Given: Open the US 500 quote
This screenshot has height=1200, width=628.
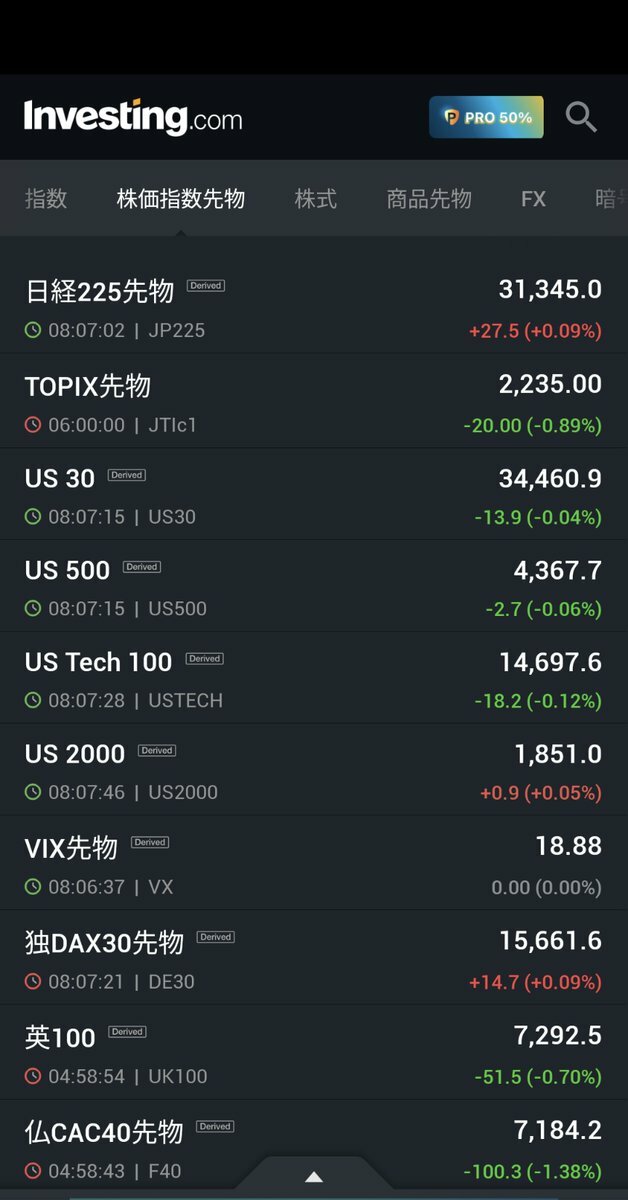Looking at the screenshot, I should (314, 587).
